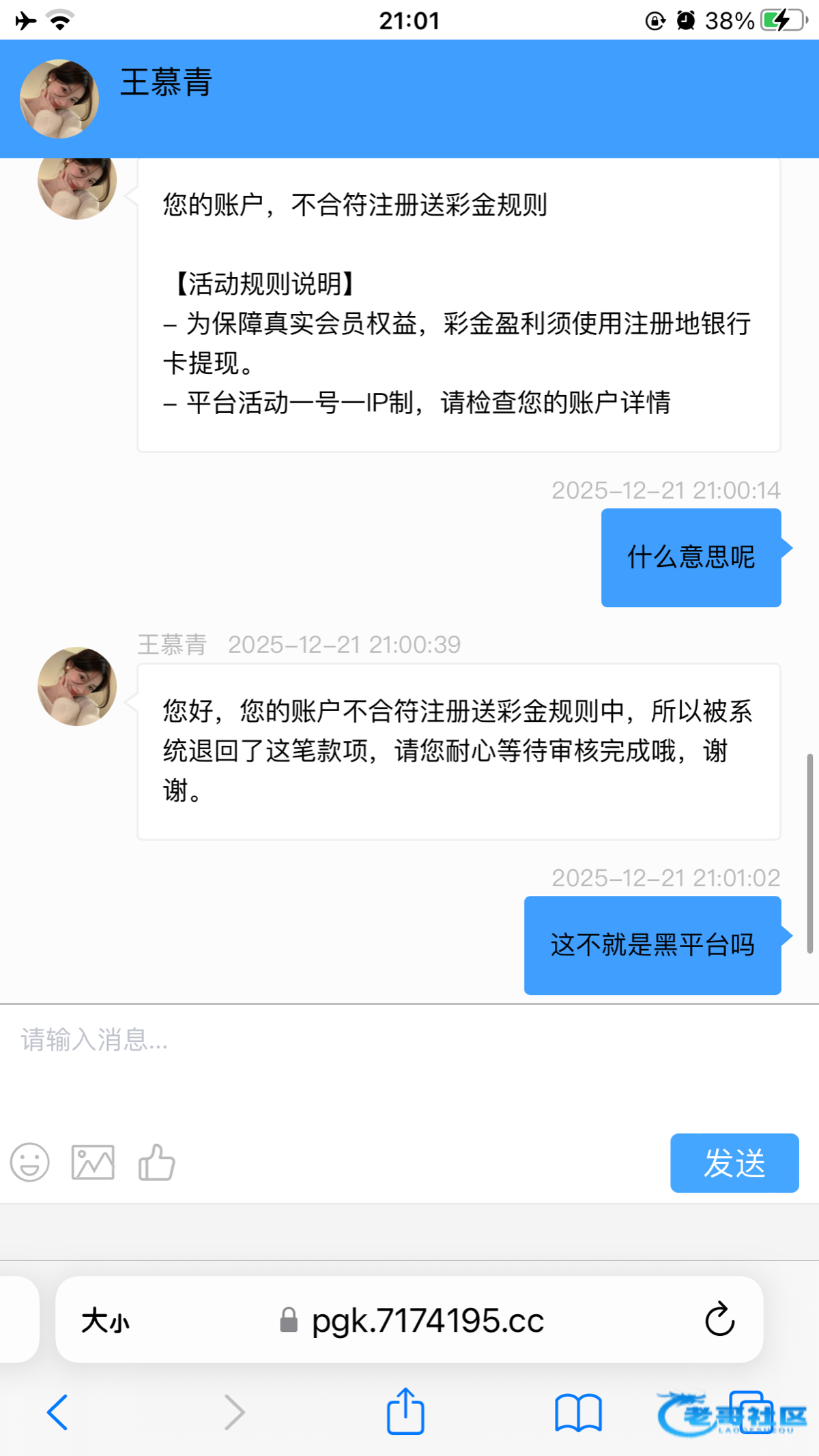819x1456 pixels.
Task: Open the Safari share sheet
Action: [405, 1411]
